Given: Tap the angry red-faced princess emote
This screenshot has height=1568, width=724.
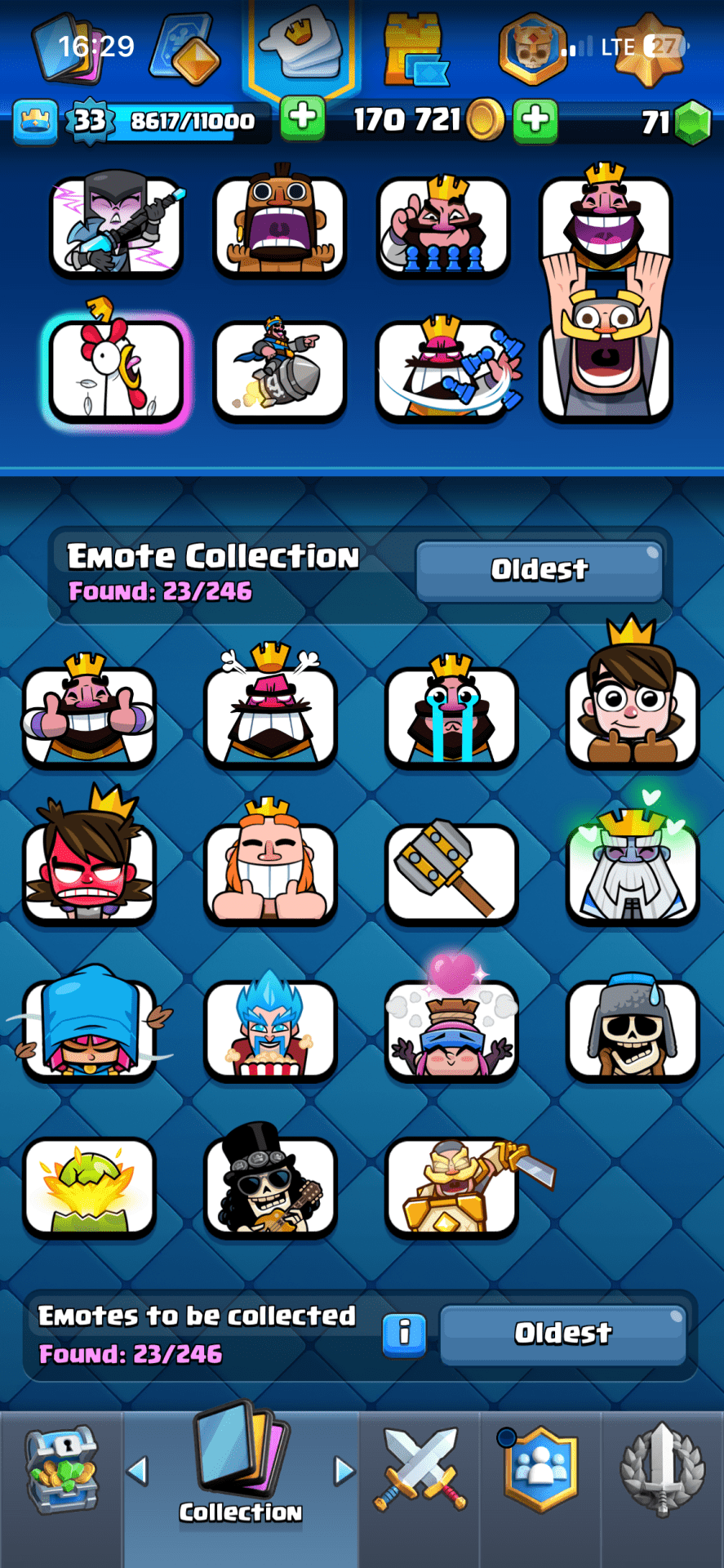Looking at the screenshot, I should point(89,871).
